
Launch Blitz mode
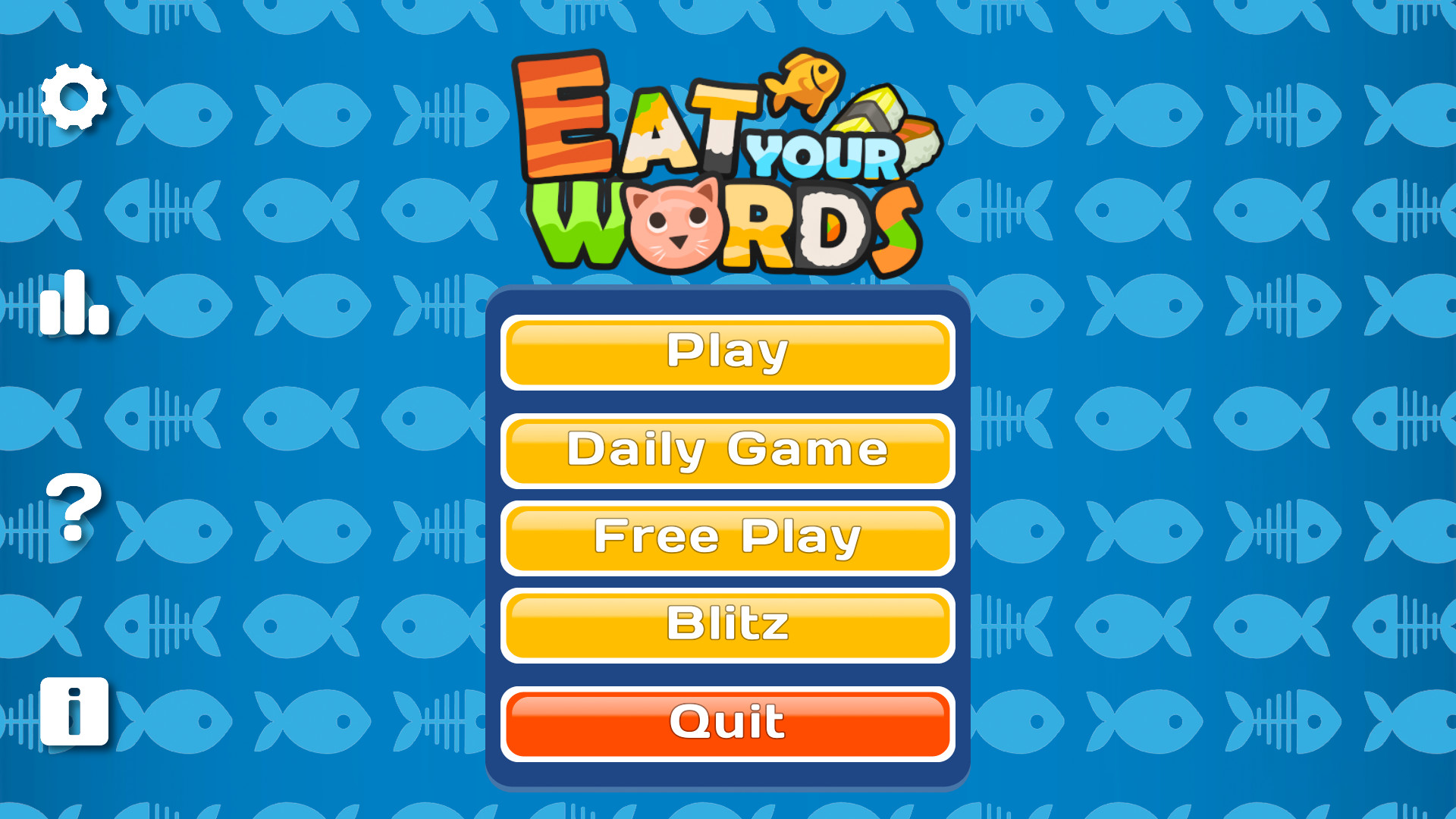click(727, 626)
